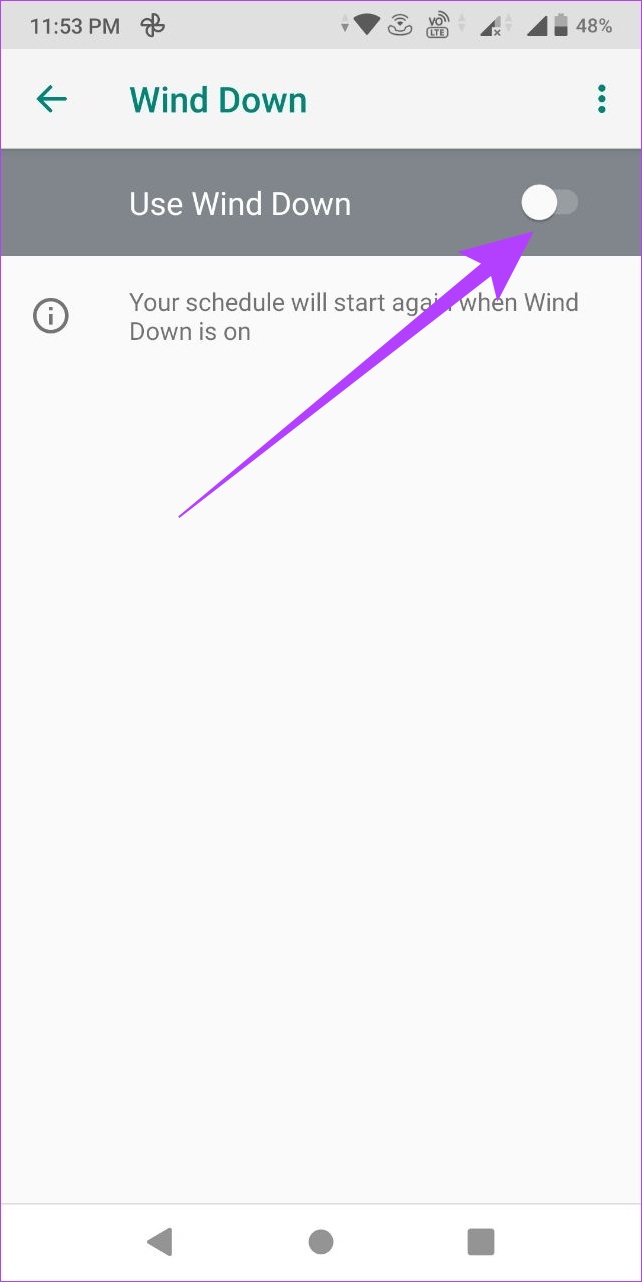The height and width of the screenshot is (1282, 642).
Task: Open the recent apps view
Action: (x=481, y=1241)
